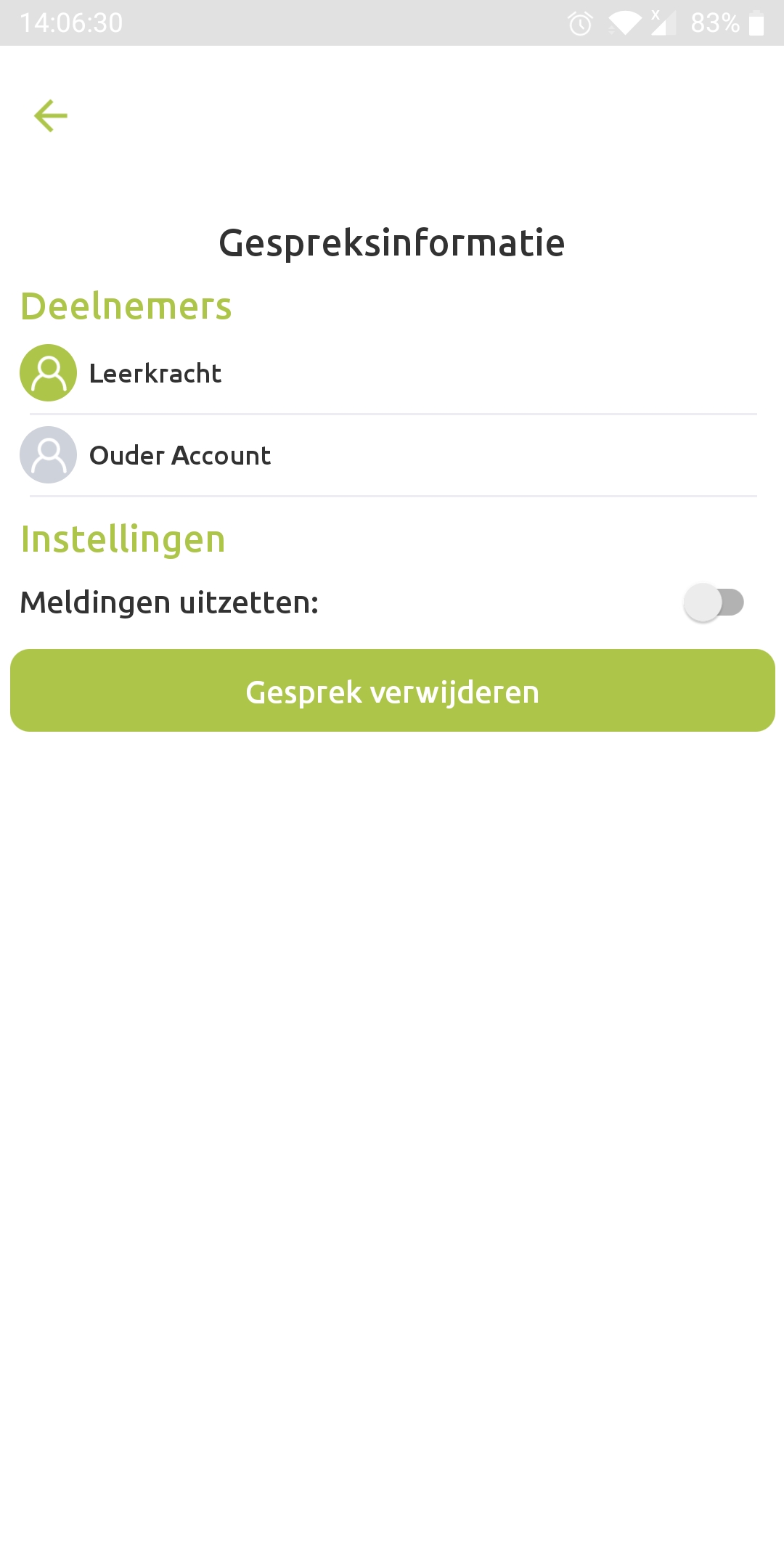This screenshot has height=1568, width=784.
Task: Go back with the green arrow
Action: (51, 116)
